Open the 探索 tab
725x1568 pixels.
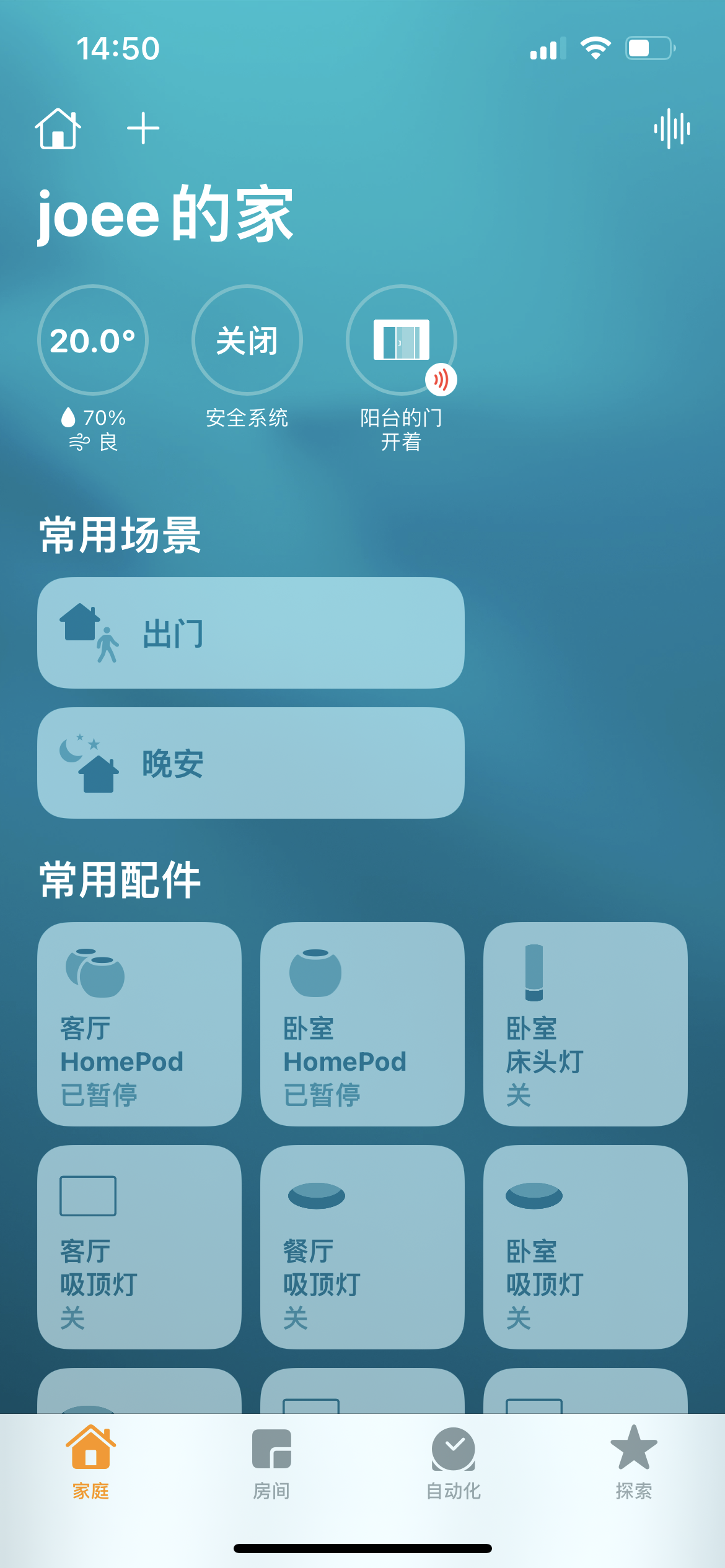tap(633, 1463)
